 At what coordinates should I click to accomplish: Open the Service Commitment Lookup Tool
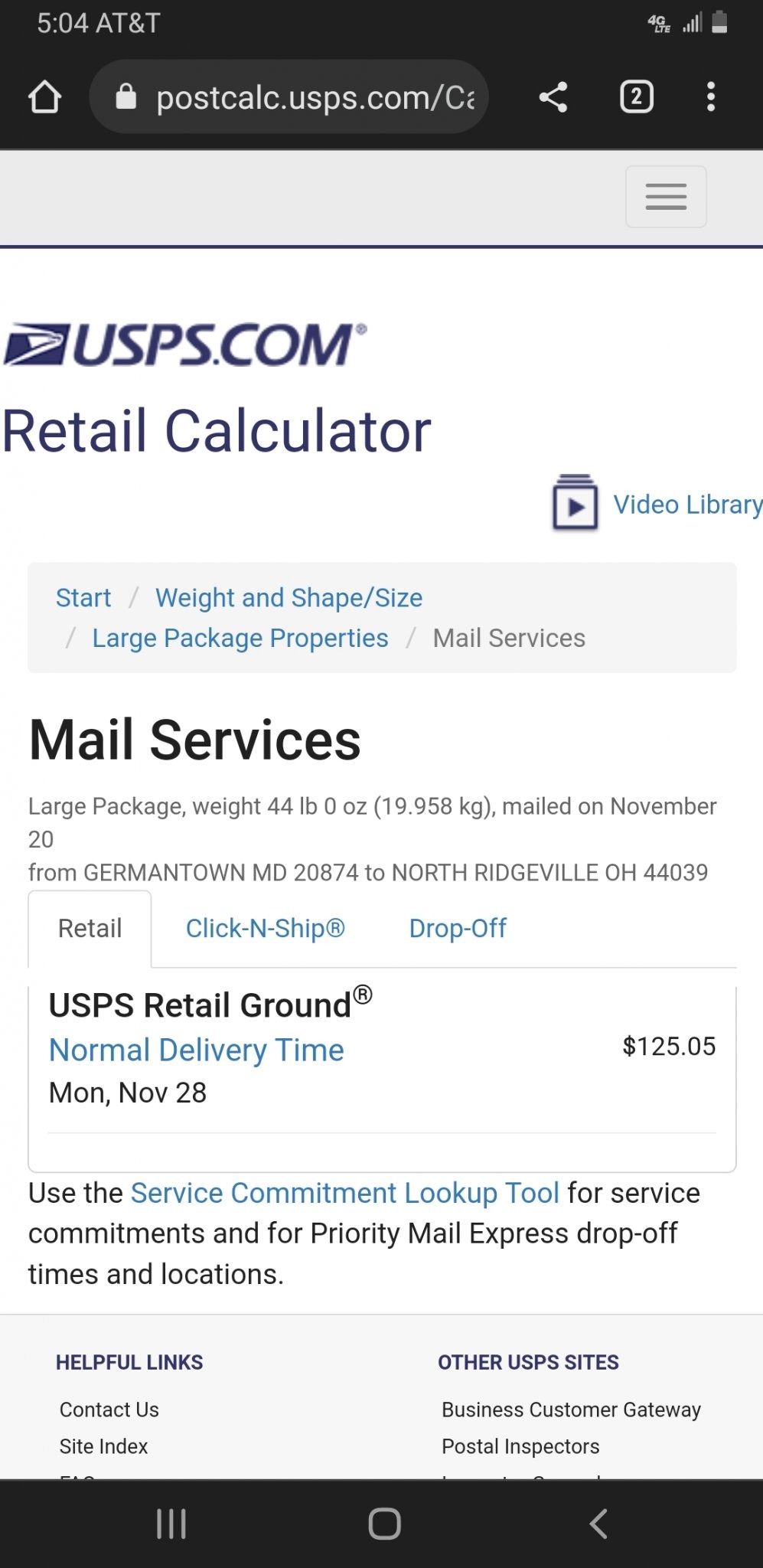(x=345, y=1193)
